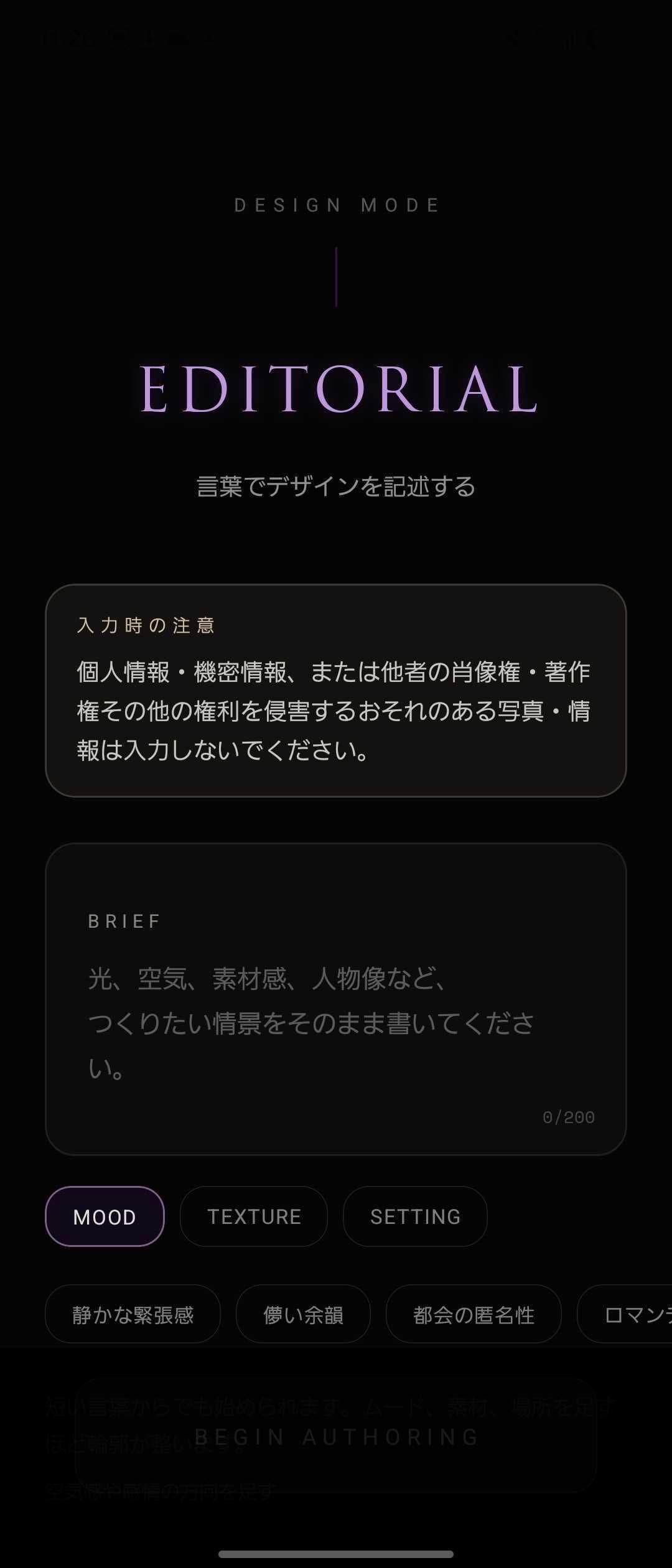Screen dimensions: 672x1568
Task: Select the 都会の匿名性 mood suggestion
Action: [474, 1314]
